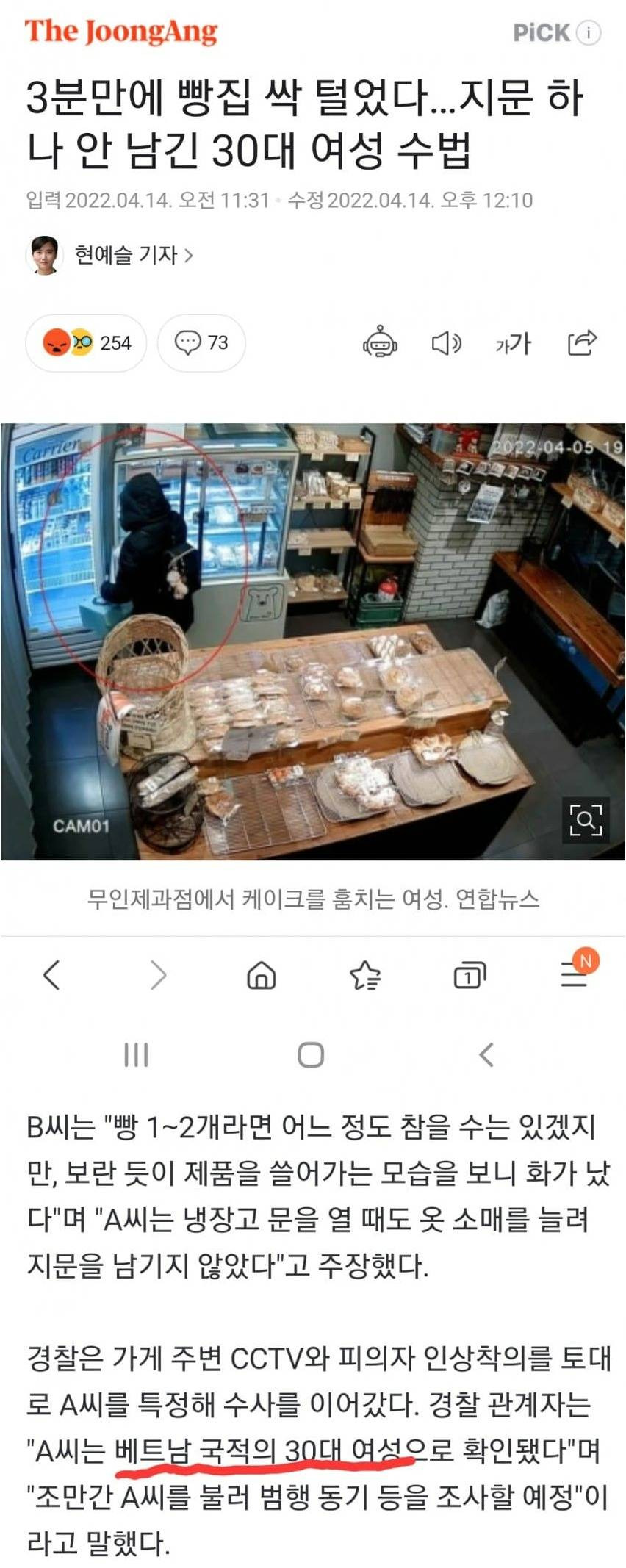View the 73 comments
The height and width of the screenshot is (1568, 626).
click(x=201, y=342)
